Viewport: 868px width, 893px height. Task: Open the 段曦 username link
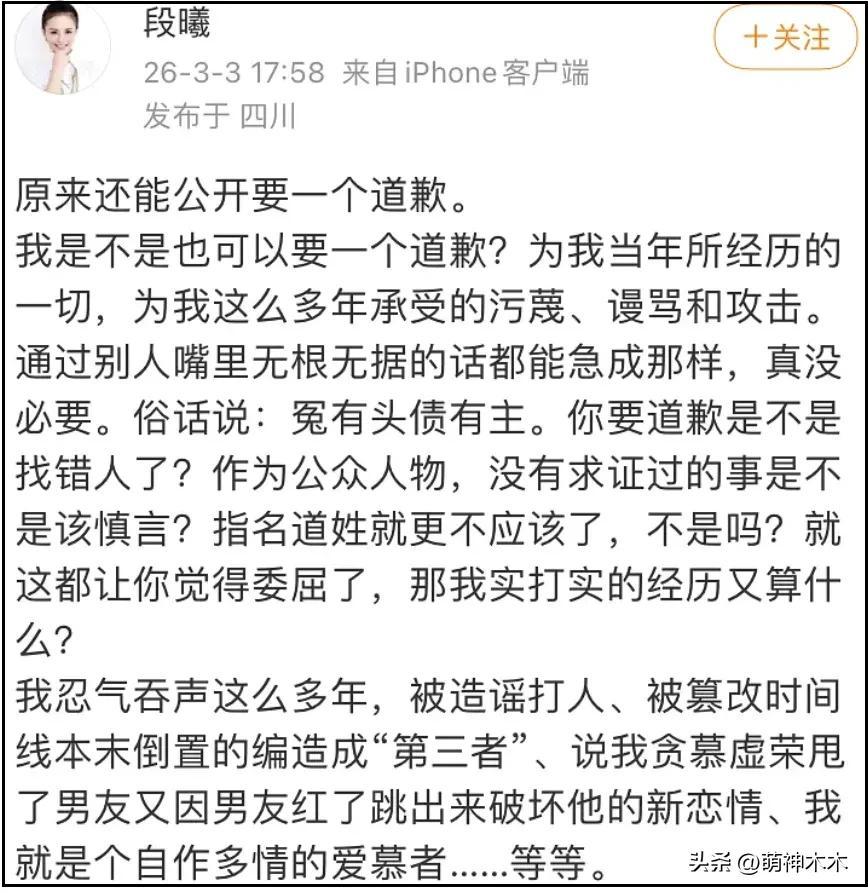176,21
